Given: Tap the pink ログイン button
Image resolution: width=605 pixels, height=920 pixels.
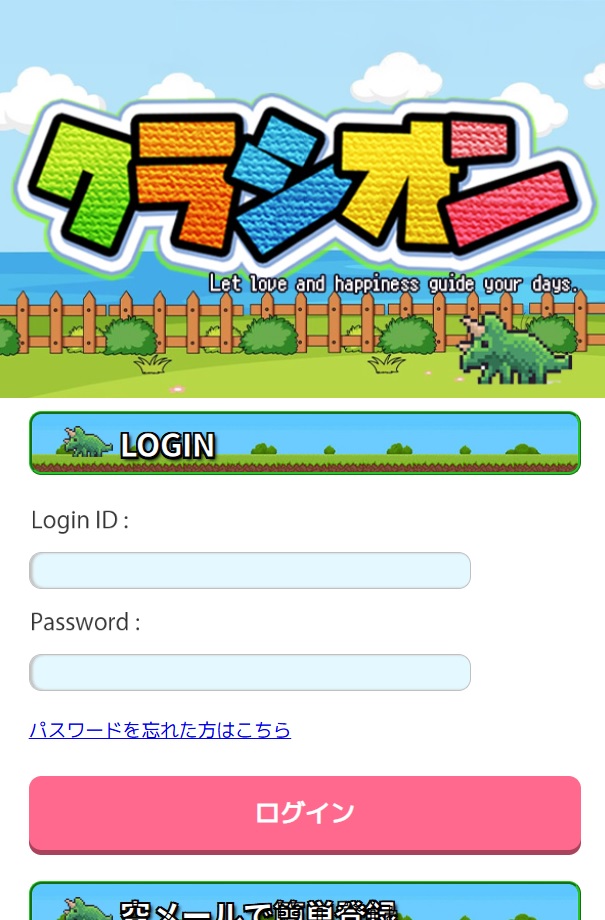Looking at the screenshot, I should [x=305, y=813].
